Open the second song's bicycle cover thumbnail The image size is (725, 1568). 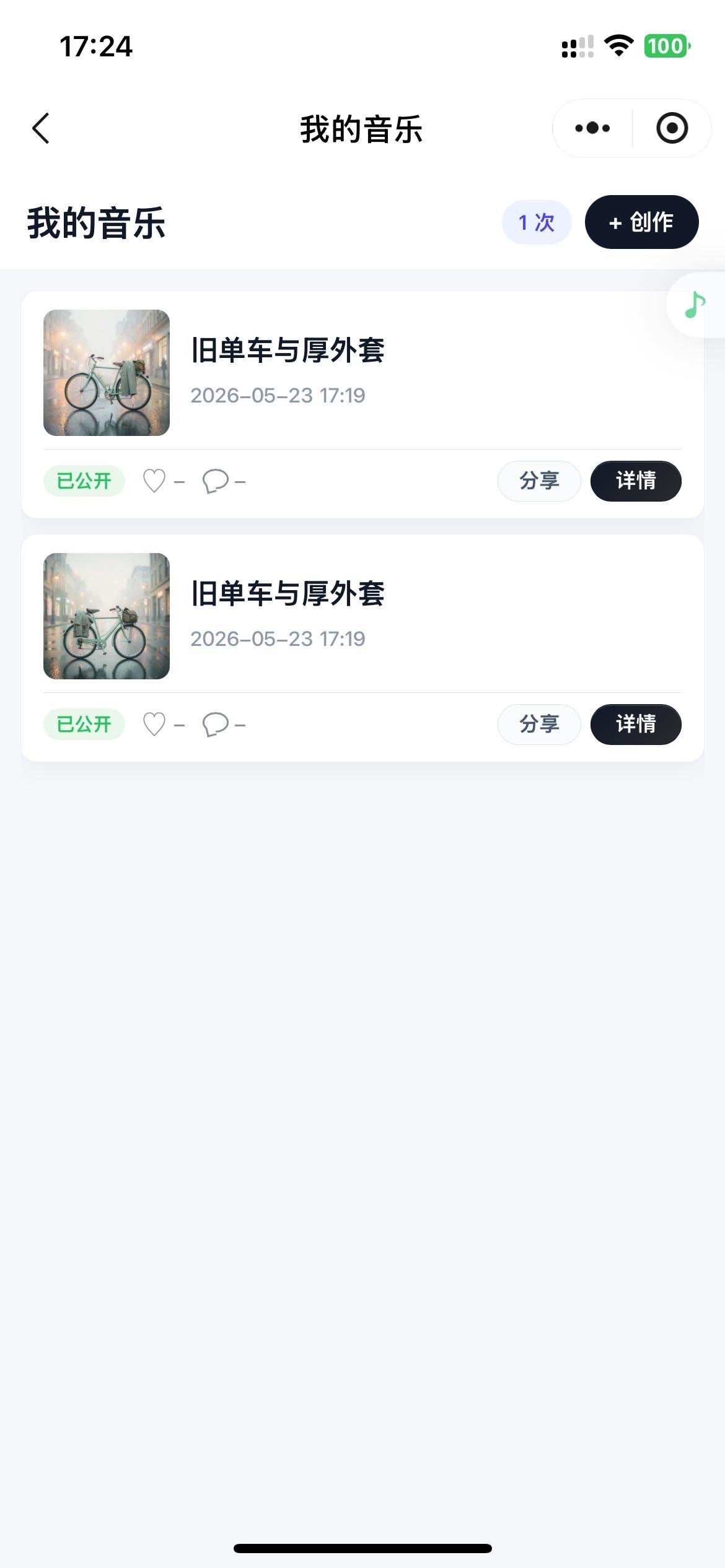click(x=107, y=616)
